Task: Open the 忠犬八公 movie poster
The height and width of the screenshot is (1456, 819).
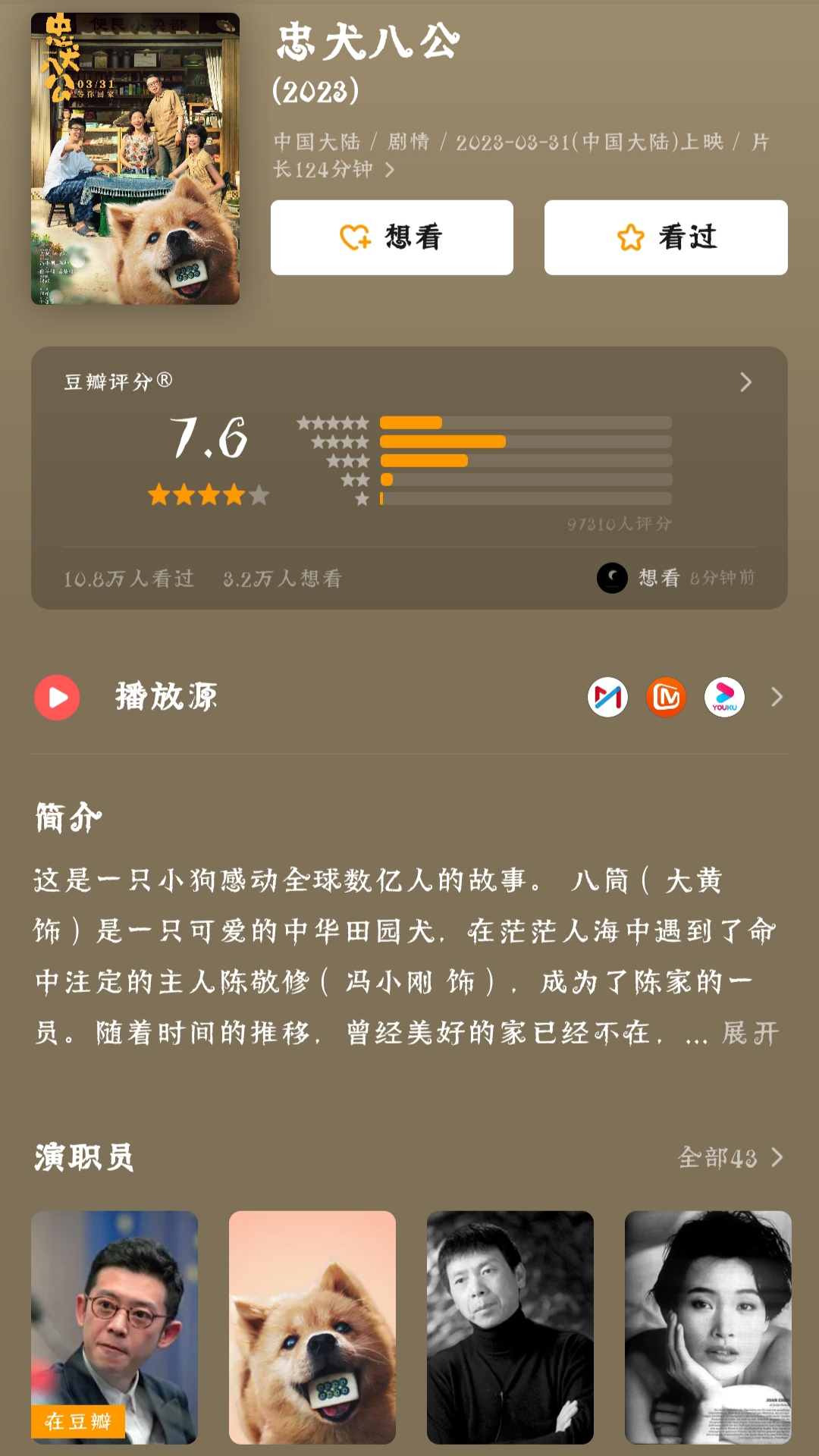Action: [x=135, y=158]
